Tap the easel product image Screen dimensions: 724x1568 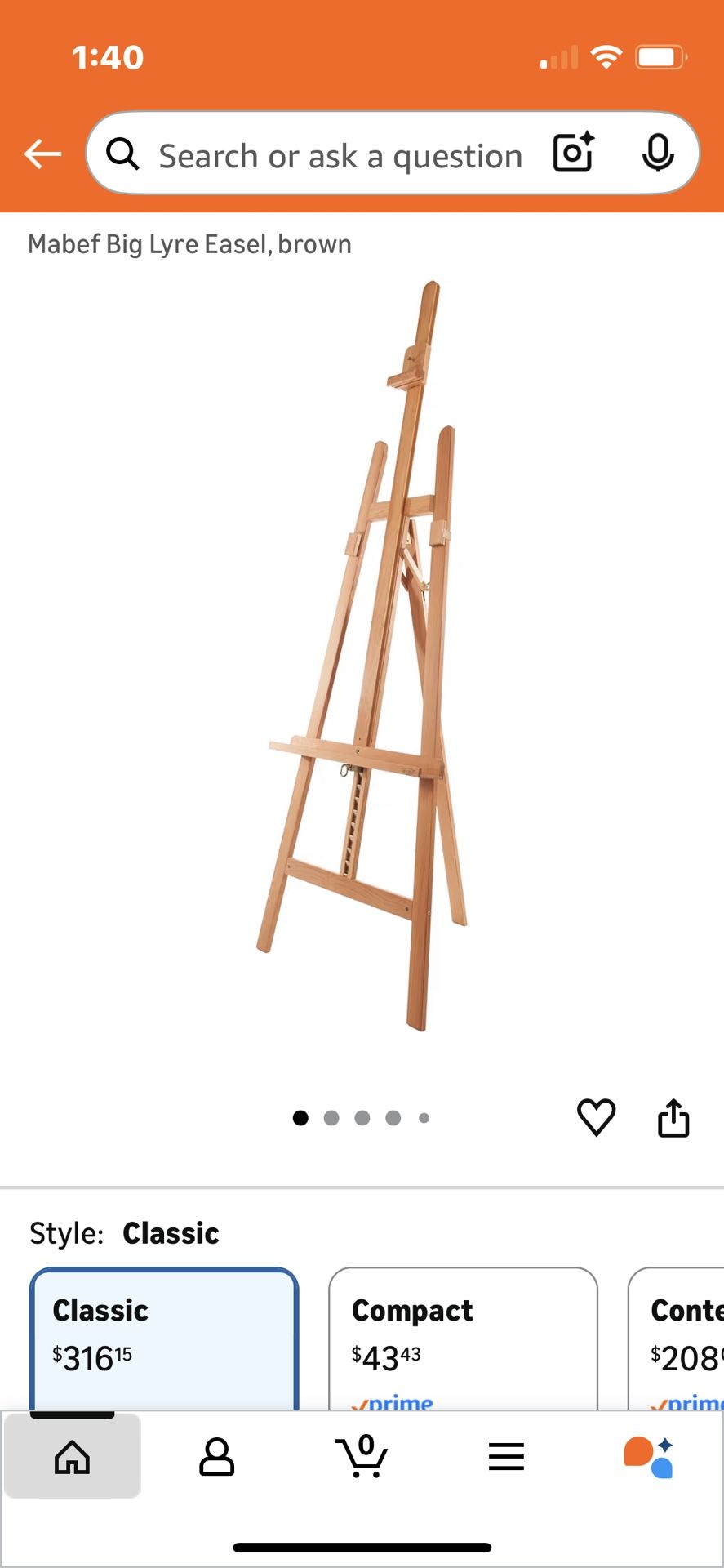coord(362,653)
